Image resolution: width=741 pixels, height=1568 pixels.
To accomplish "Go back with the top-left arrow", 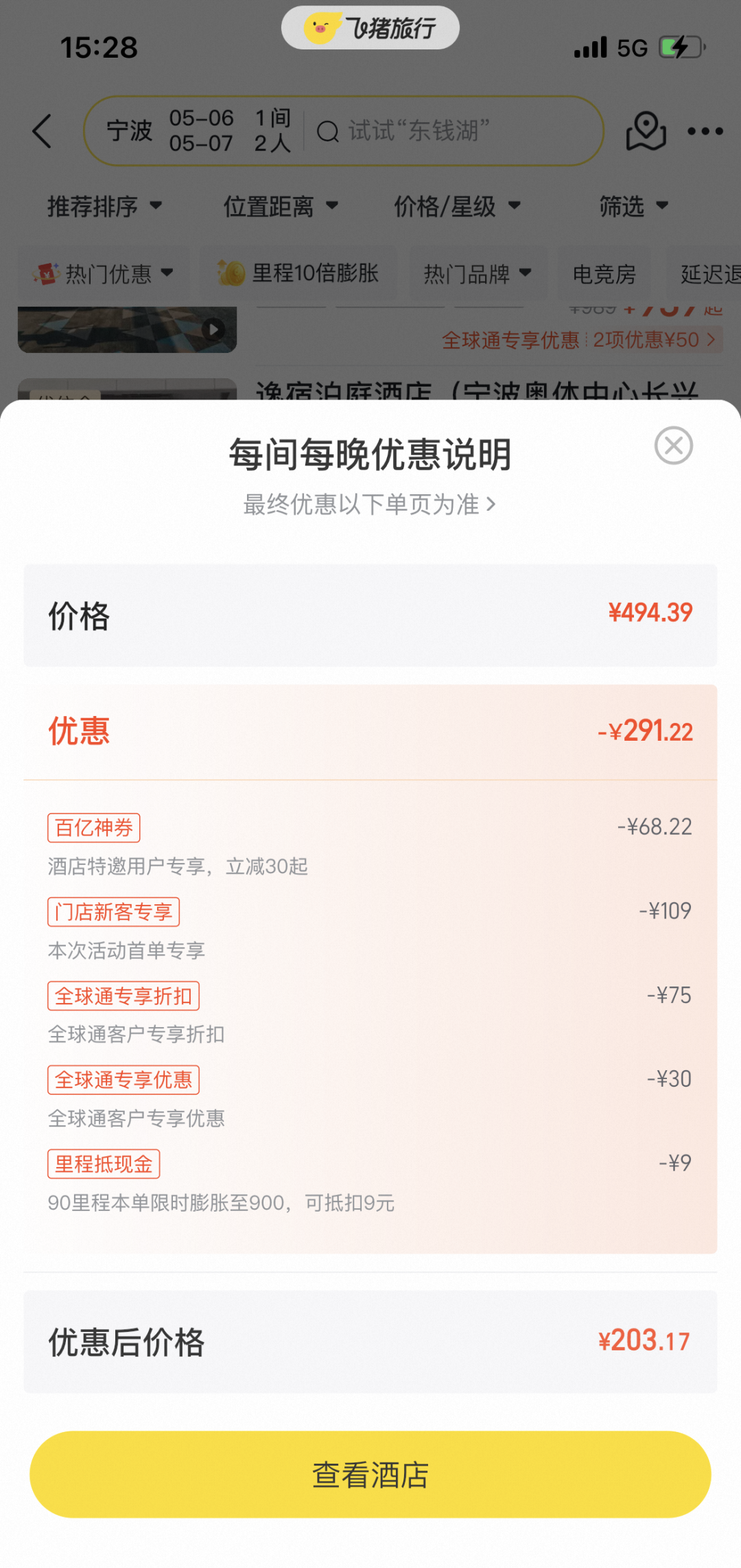I will [x=43, y=131].
